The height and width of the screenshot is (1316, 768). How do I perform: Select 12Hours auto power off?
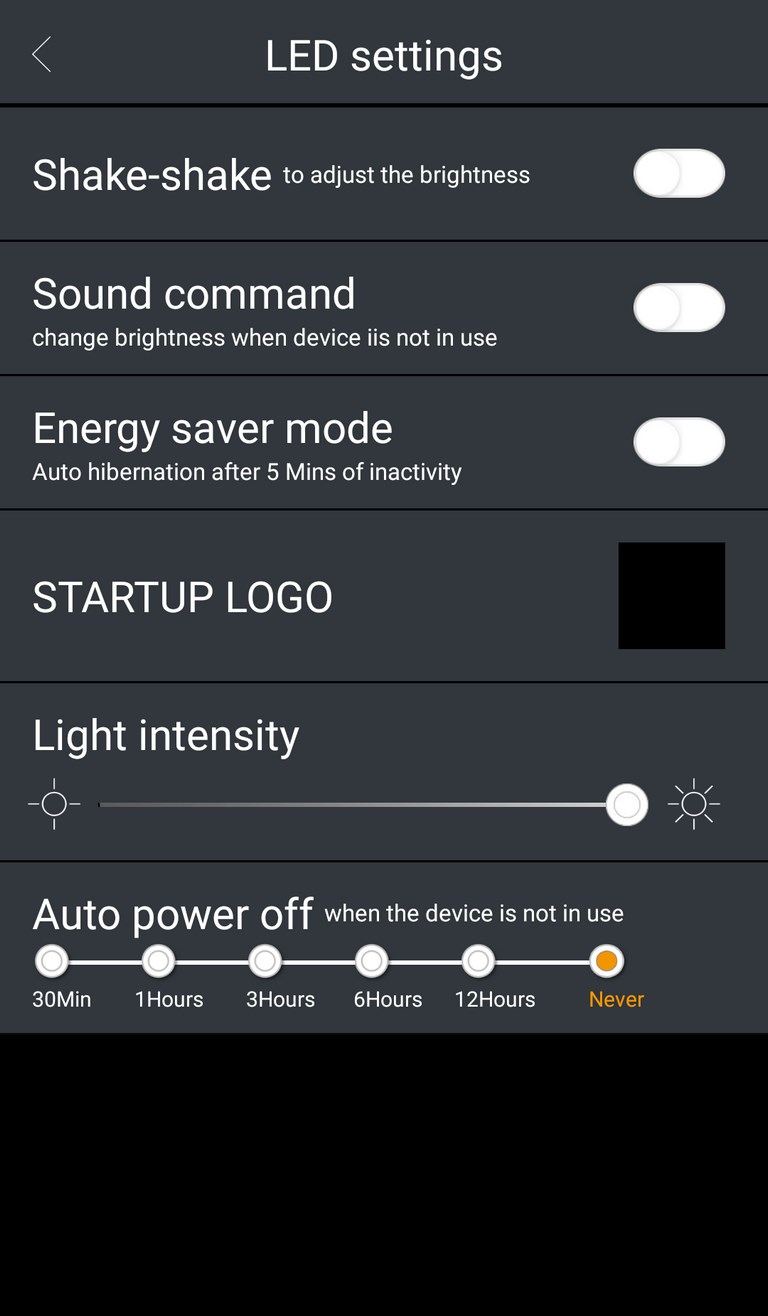(x=479, y=962)
